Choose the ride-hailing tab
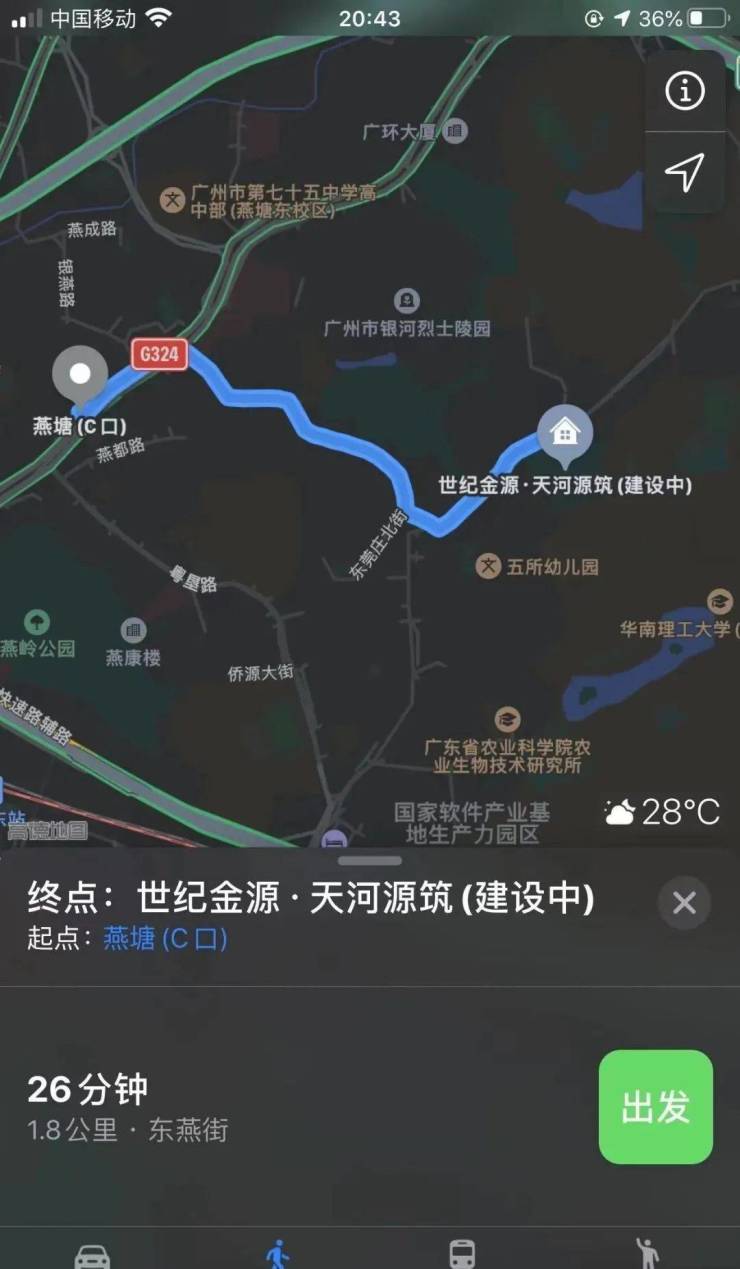 coord(647,1254)
